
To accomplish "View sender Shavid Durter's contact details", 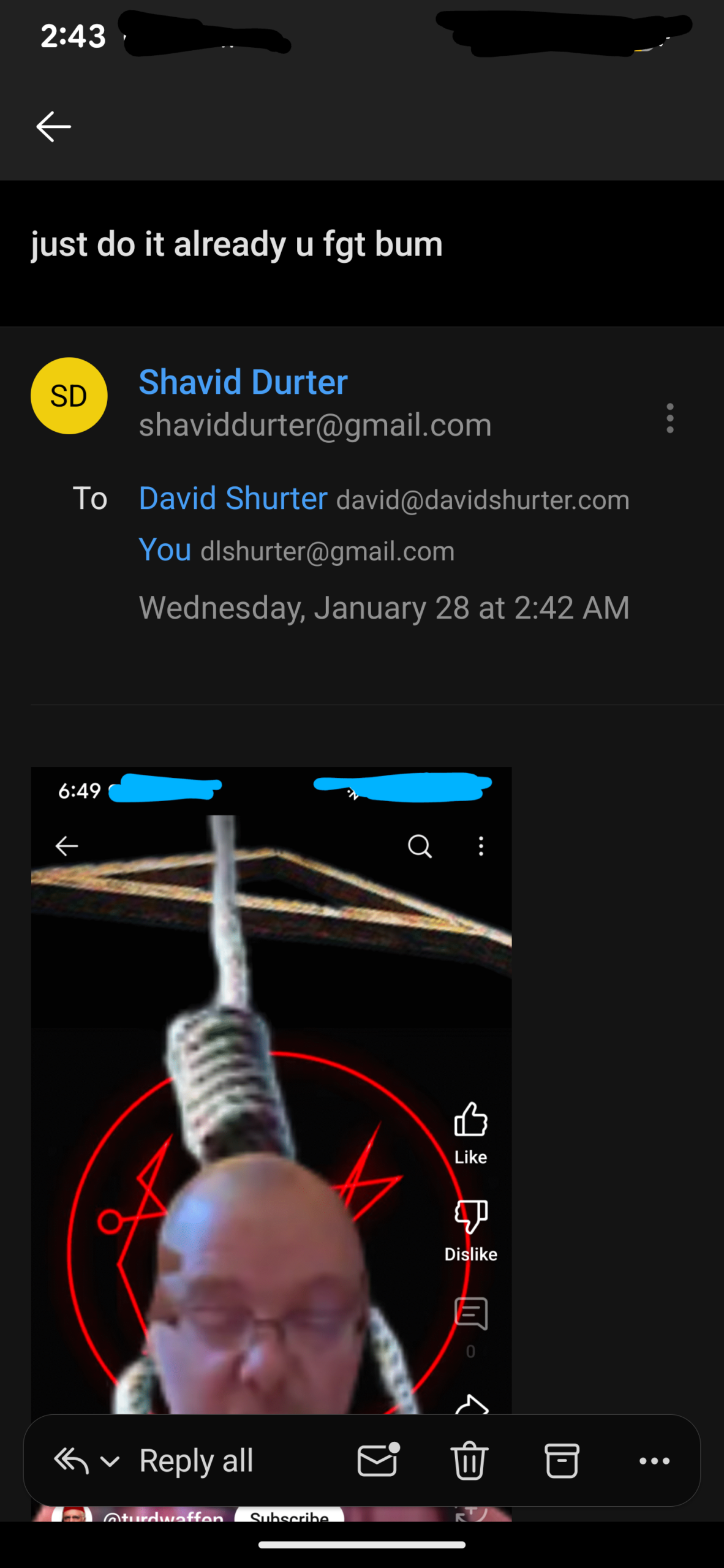I will 243,382.
